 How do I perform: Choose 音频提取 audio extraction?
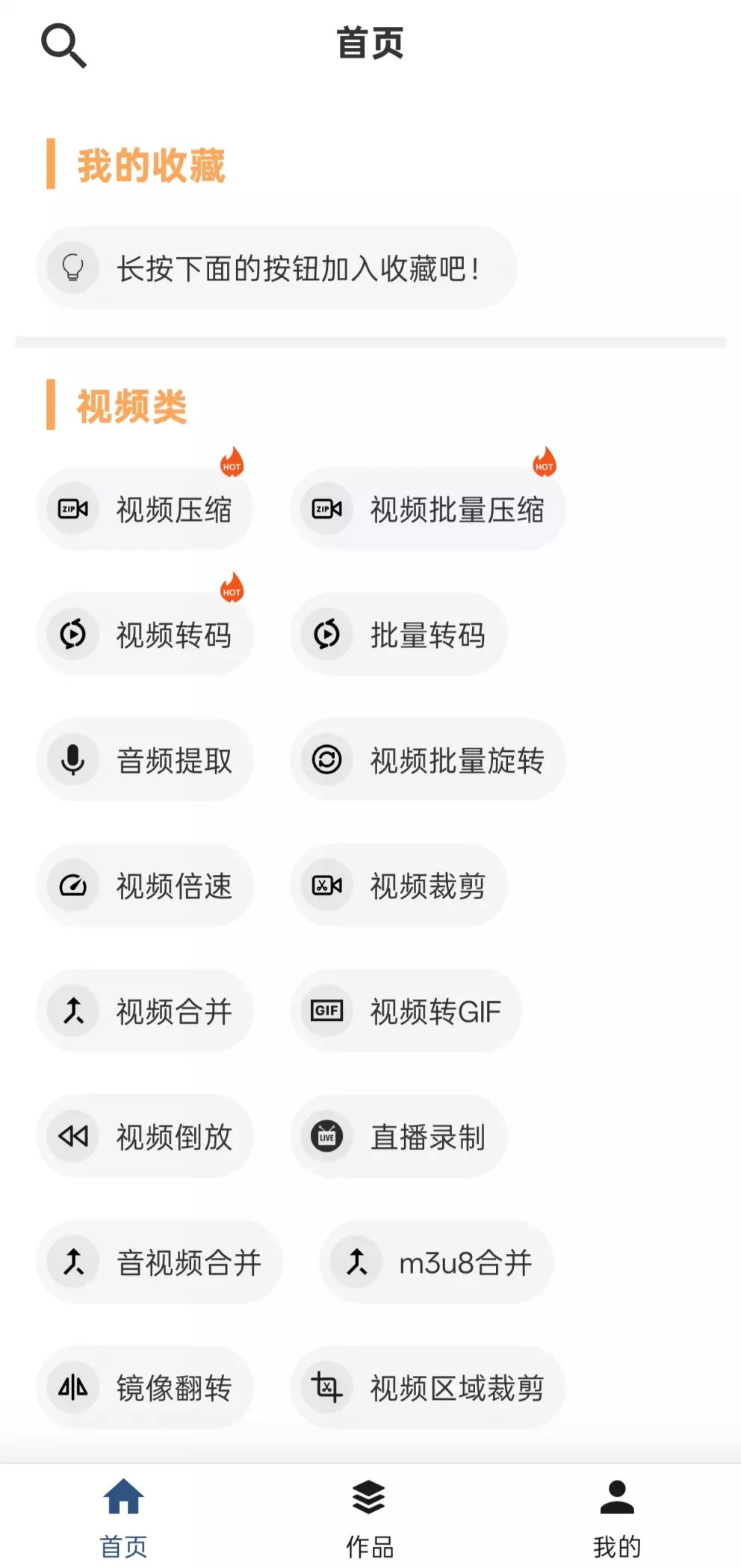point(146,761)
